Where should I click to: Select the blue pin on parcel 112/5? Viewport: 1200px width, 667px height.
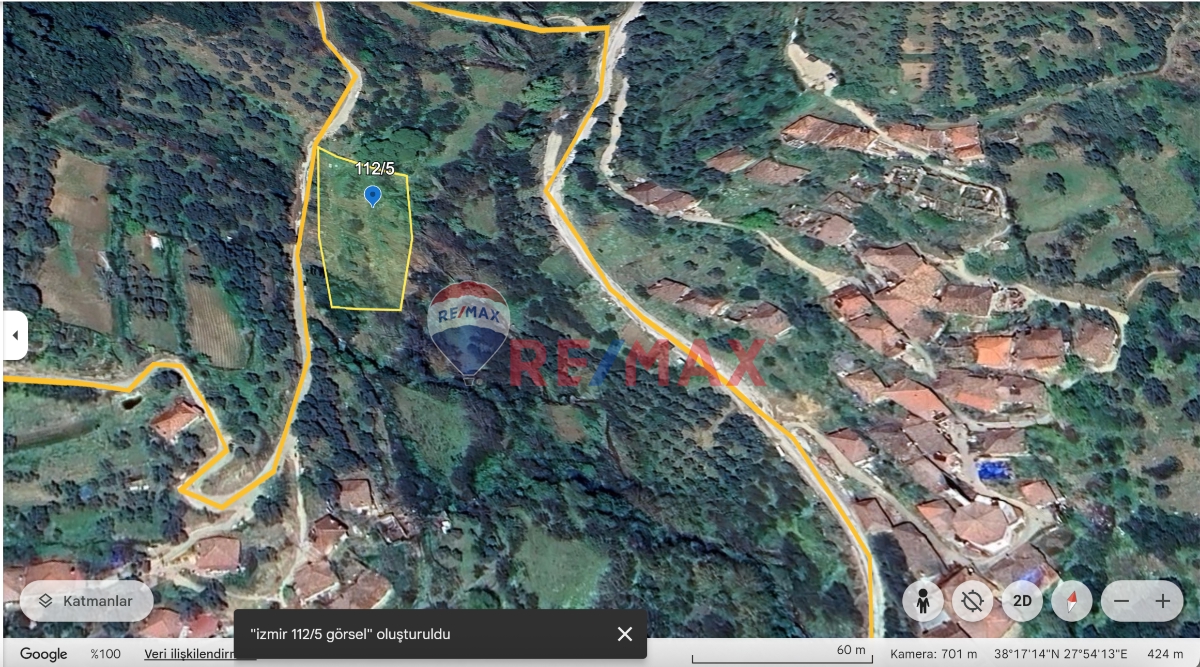coord(373,195)
